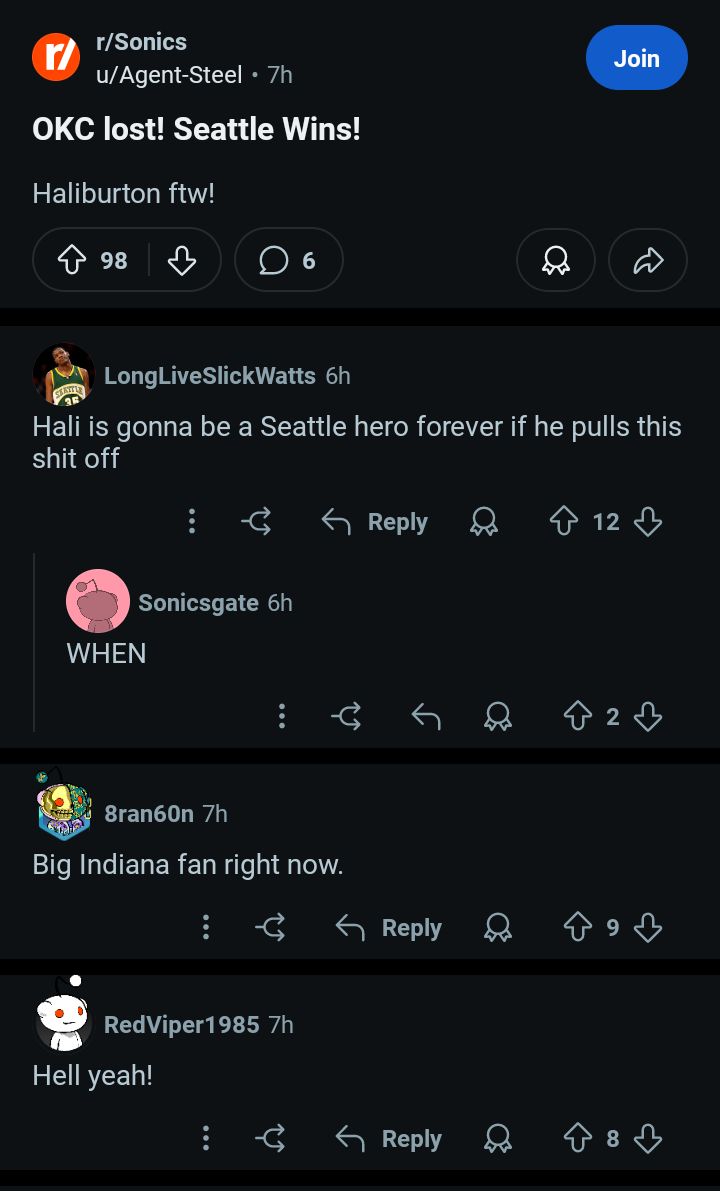Reply to RedViper1985's comment
The image size is (720, 1191).
(x=389, y=1138)
